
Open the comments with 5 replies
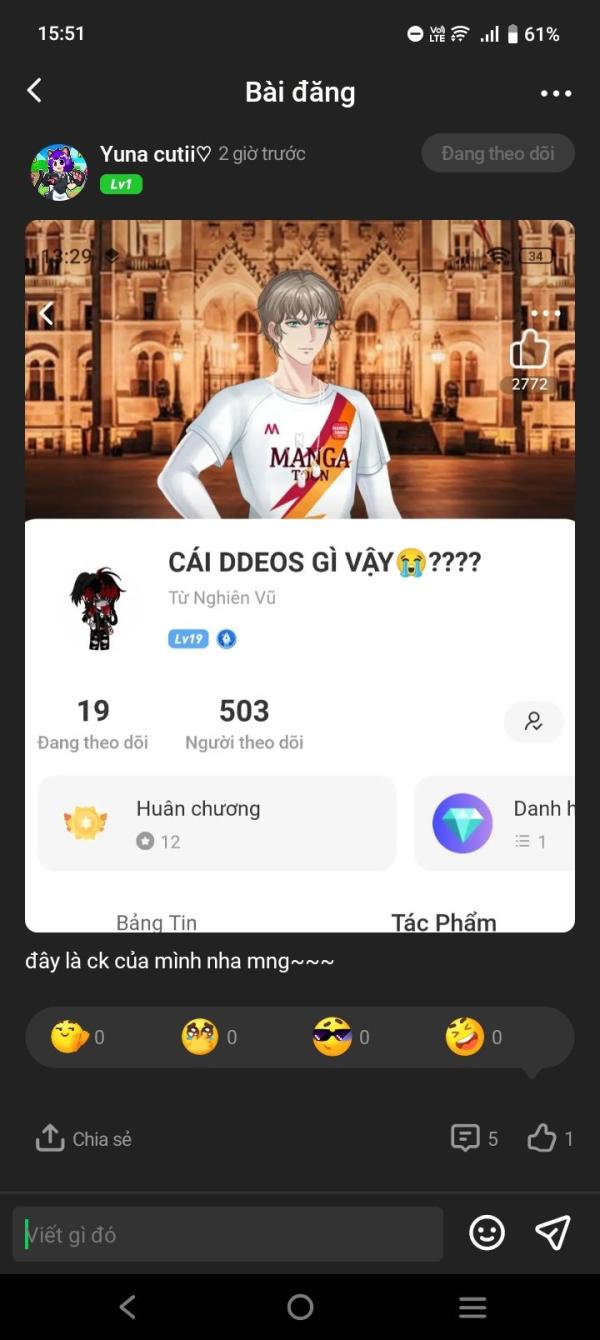coord(474,1138)
